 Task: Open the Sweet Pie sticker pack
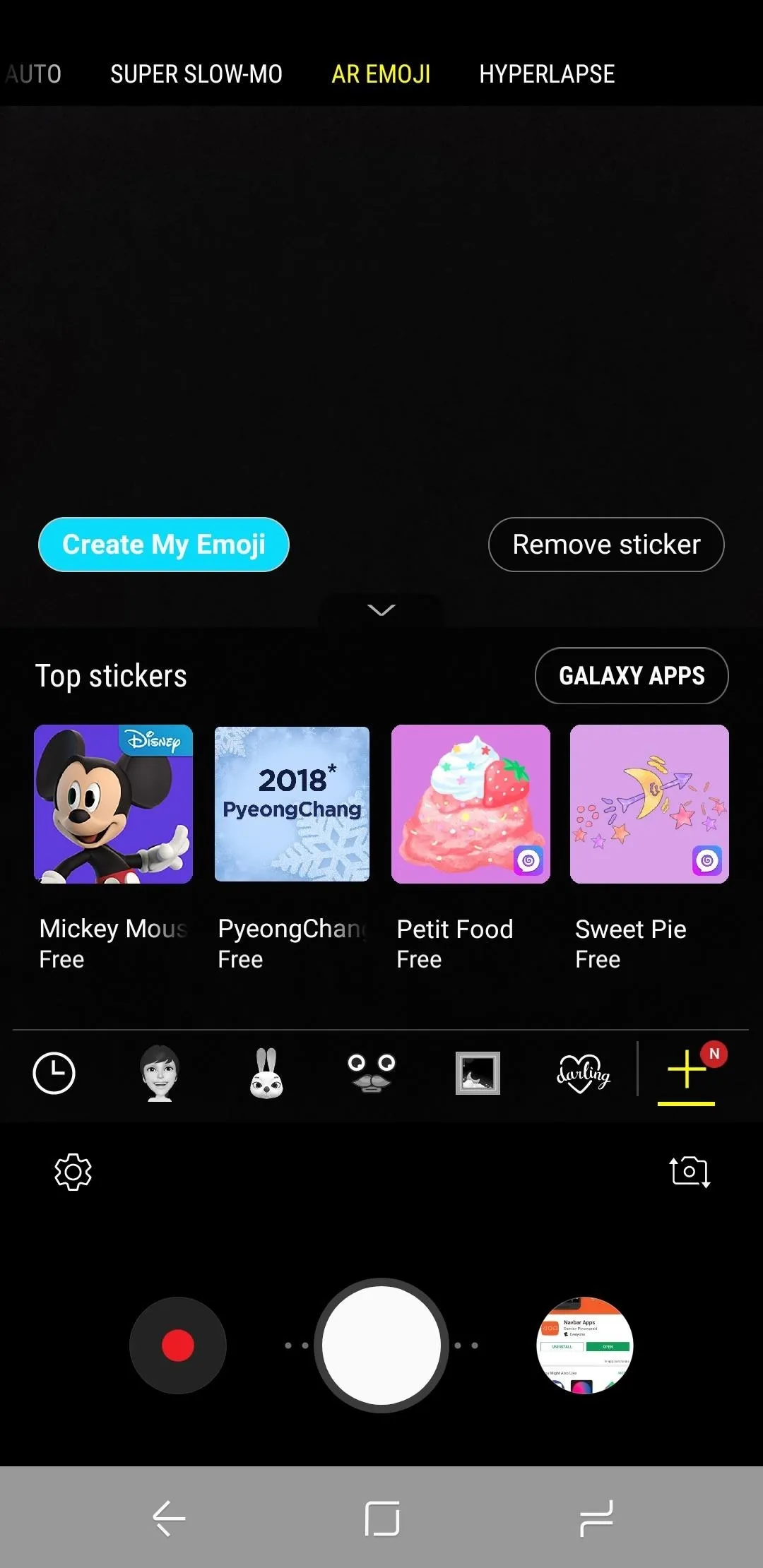[649, 804]
